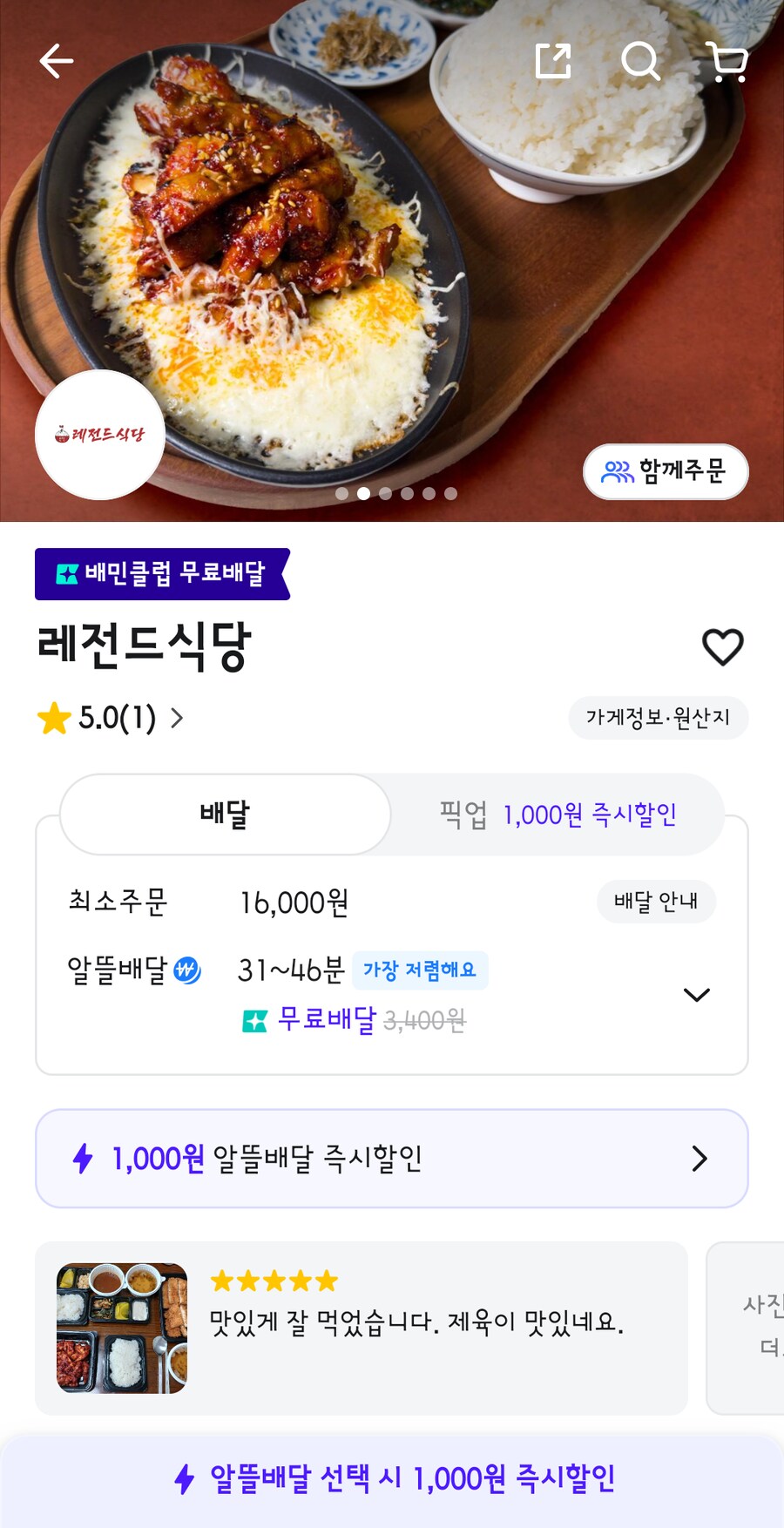Open rating details via the arrow after 5.0(1)

tap(179, 718)
